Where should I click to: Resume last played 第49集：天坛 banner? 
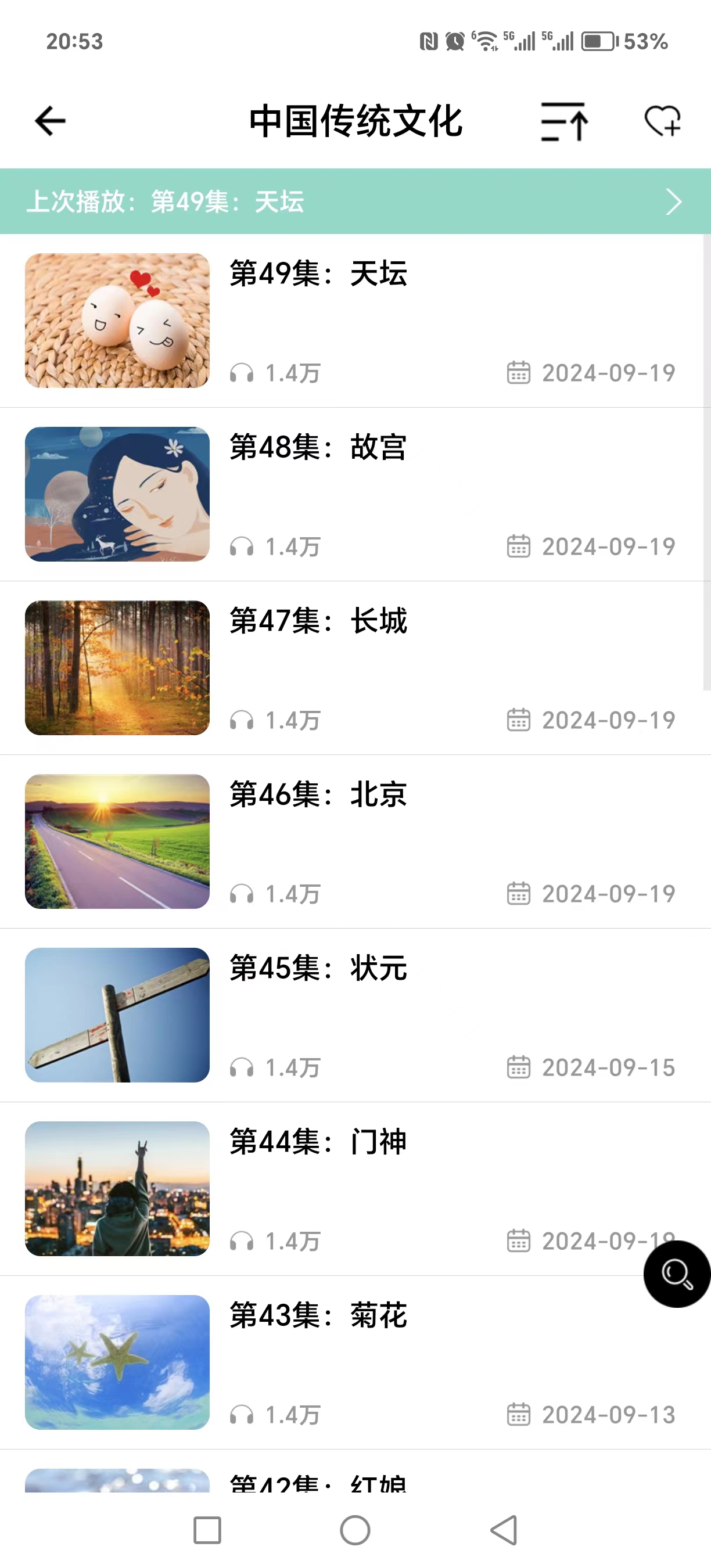[355, 202]
